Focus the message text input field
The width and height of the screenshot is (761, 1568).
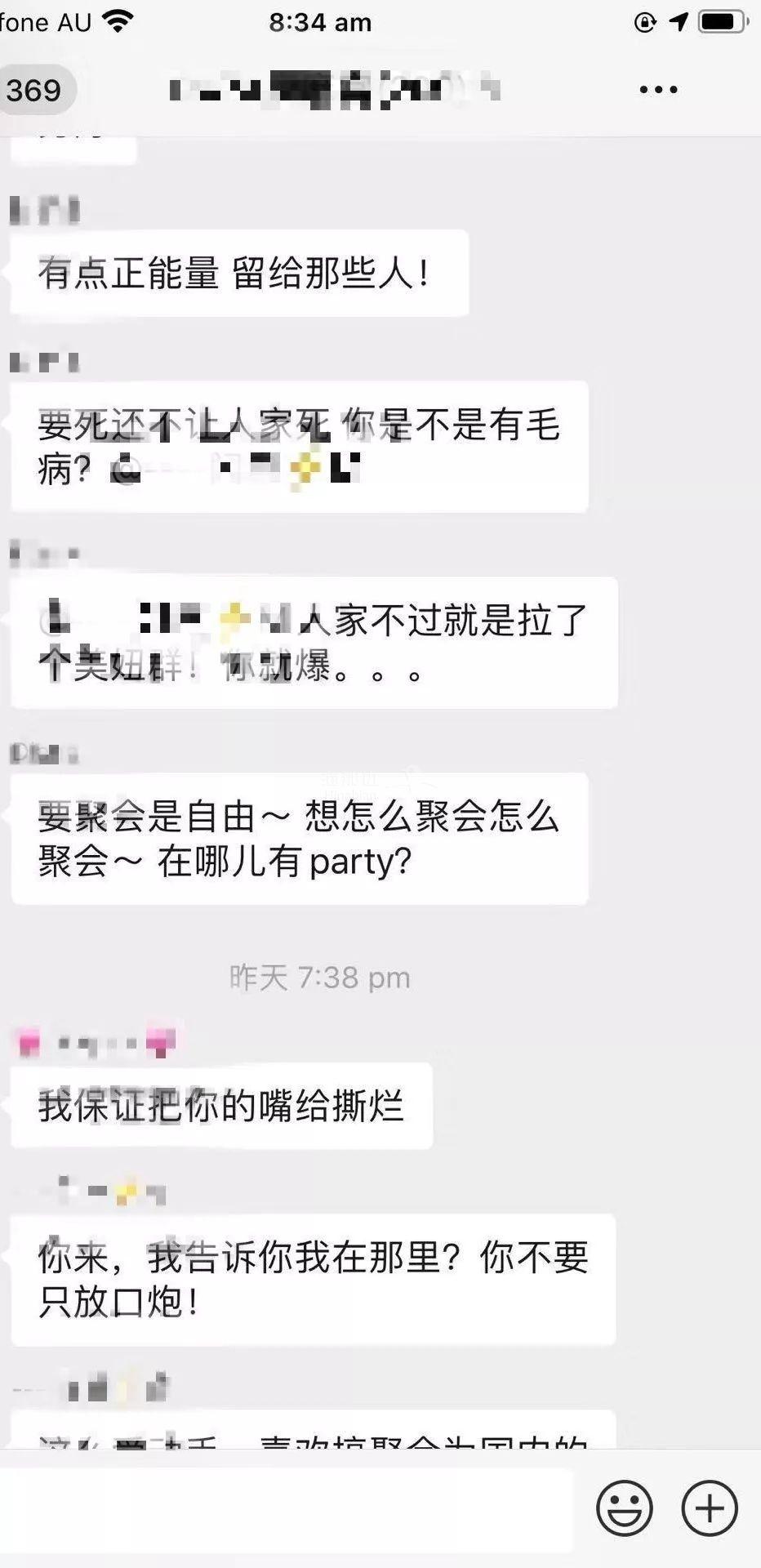(x=286, y=1510)
